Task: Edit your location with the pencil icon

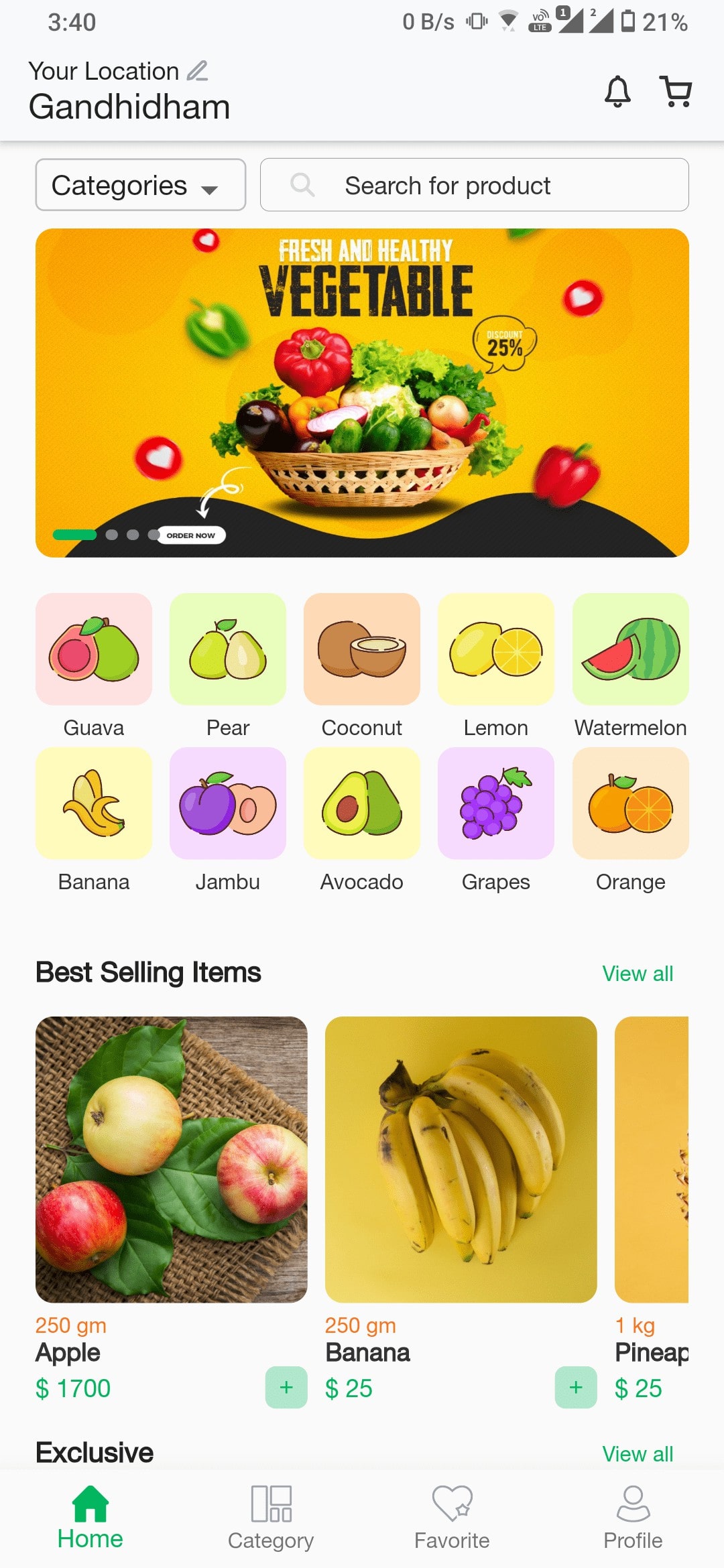Action: tap(197, 71)
